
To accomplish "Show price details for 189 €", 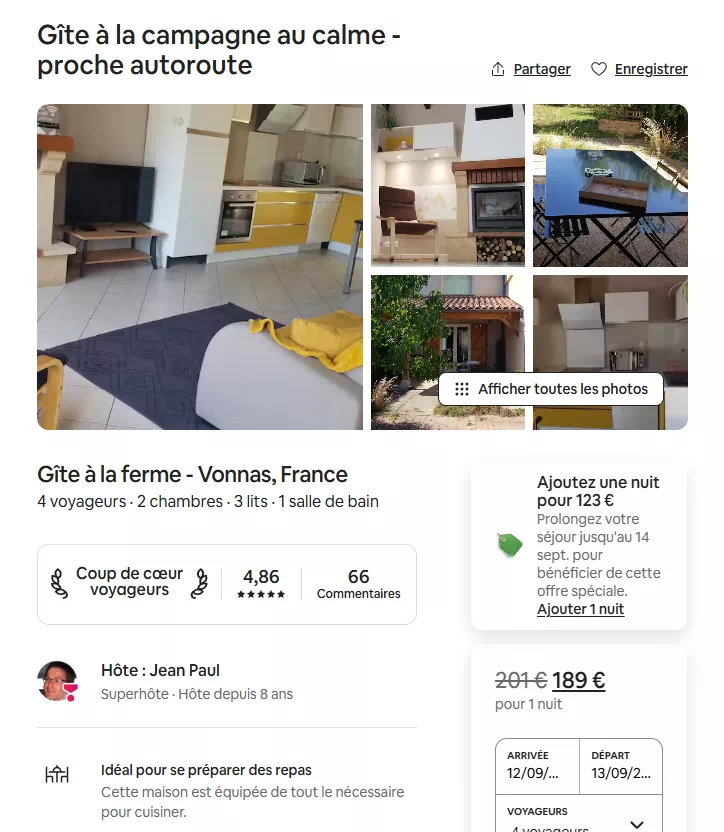I will coord(578,680).
